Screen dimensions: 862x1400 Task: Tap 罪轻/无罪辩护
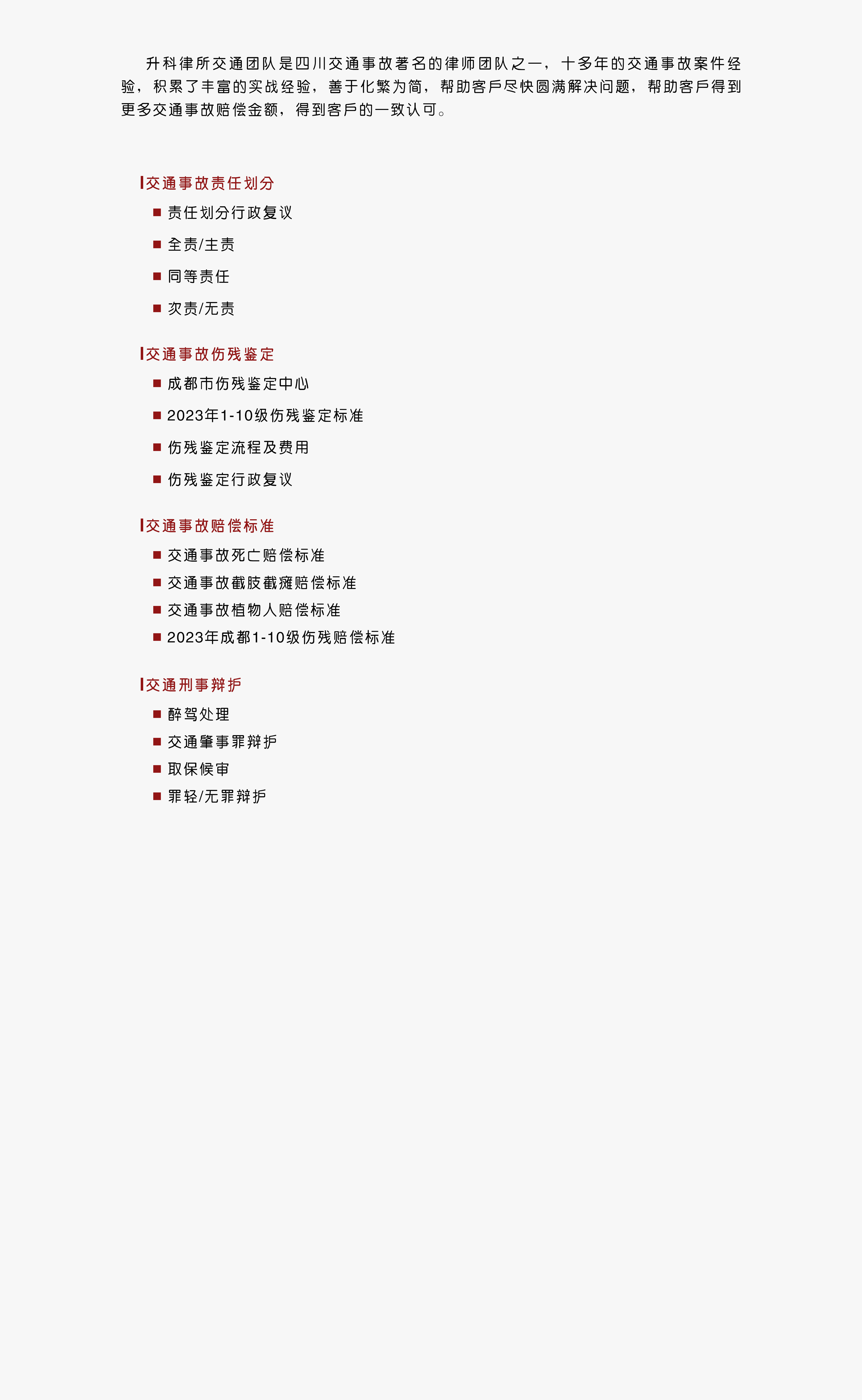click(217, 796)
